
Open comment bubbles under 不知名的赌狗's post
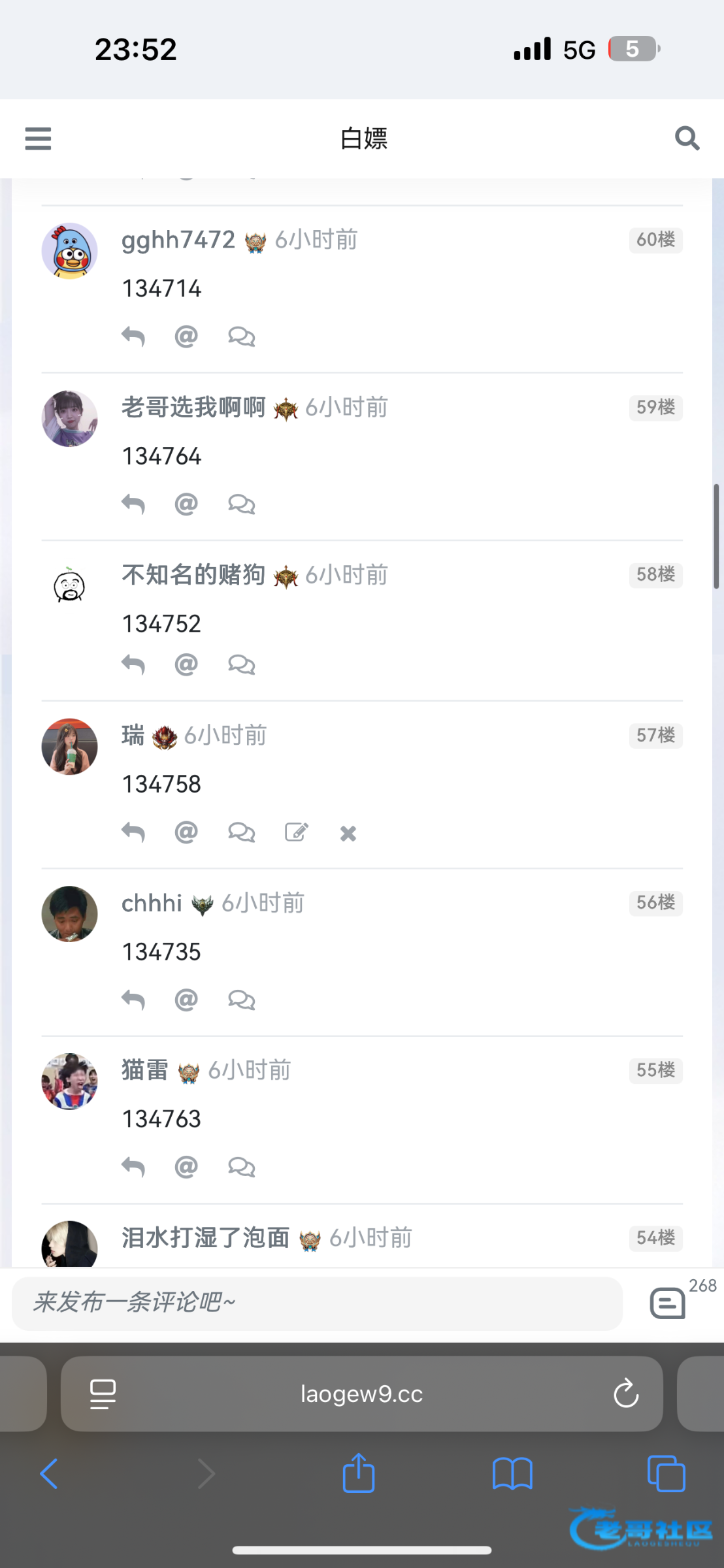click(x=241, y=665)
